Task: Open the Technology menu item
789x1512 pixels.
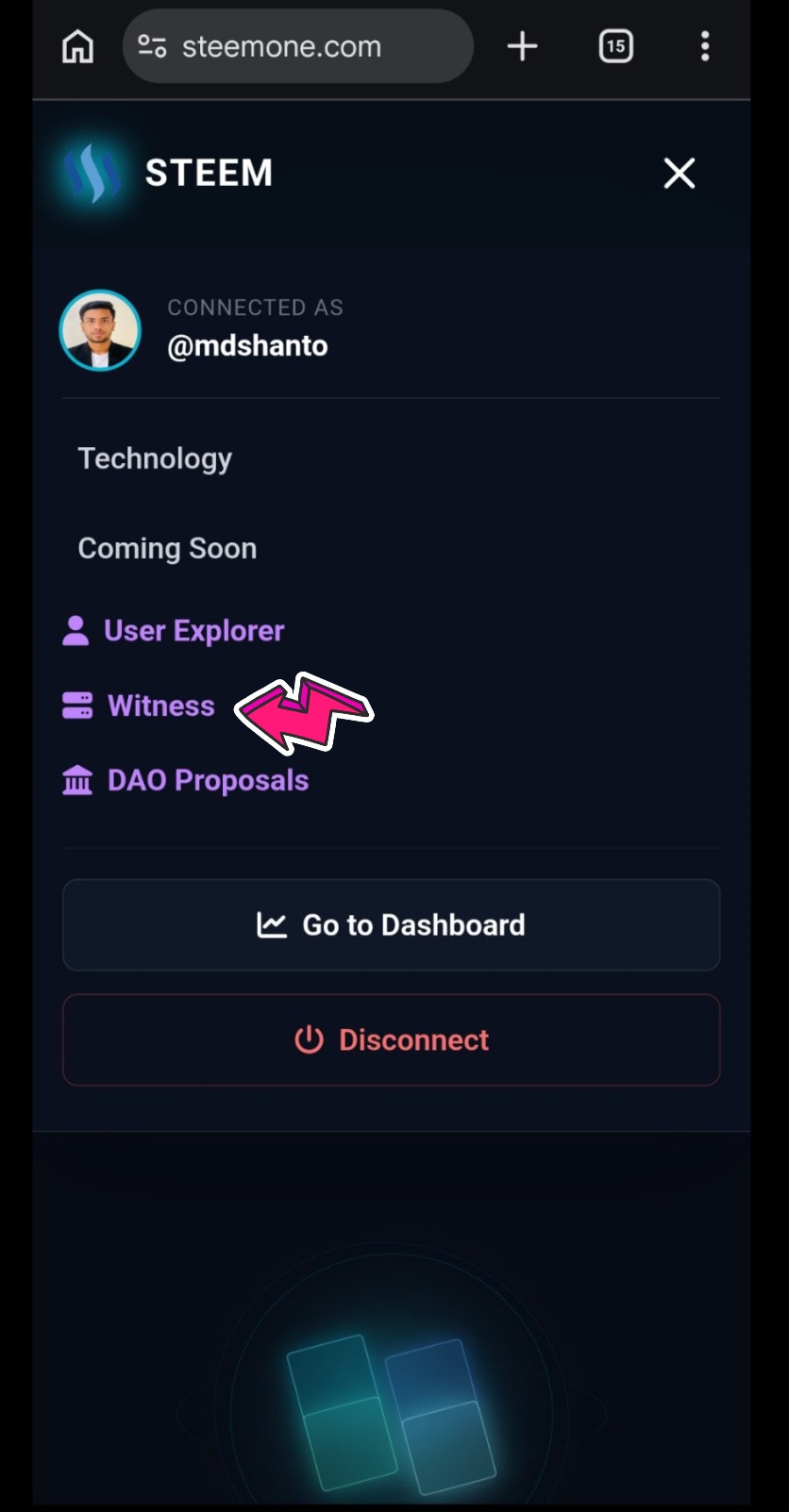Action: point(155,458)
